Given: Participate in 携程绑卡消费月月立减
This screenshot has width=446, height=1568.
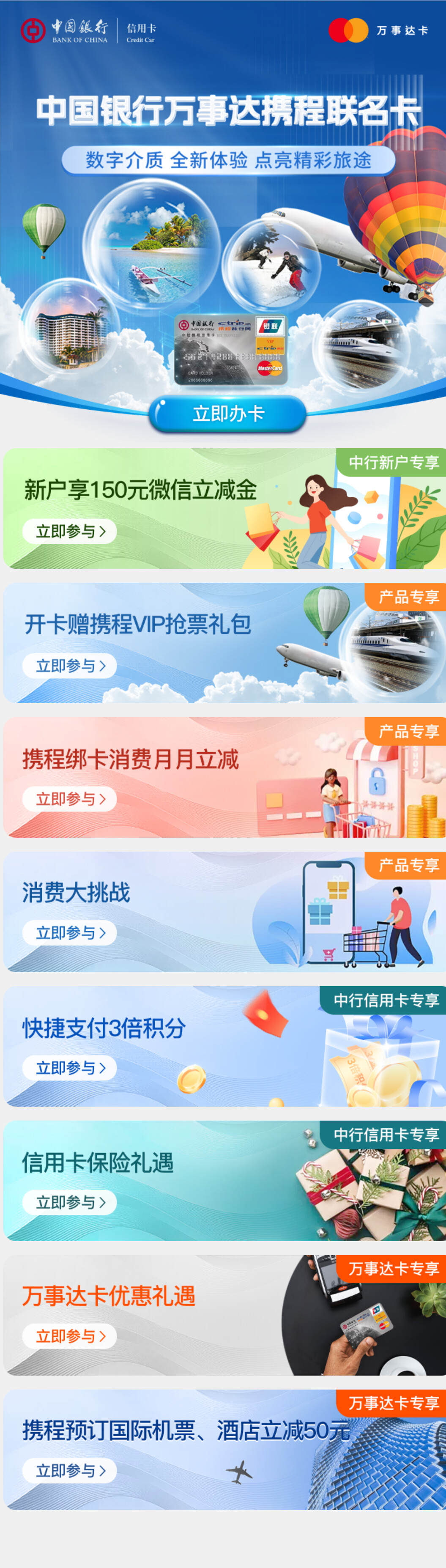Looking at the screenshot, I should [69, 799].
